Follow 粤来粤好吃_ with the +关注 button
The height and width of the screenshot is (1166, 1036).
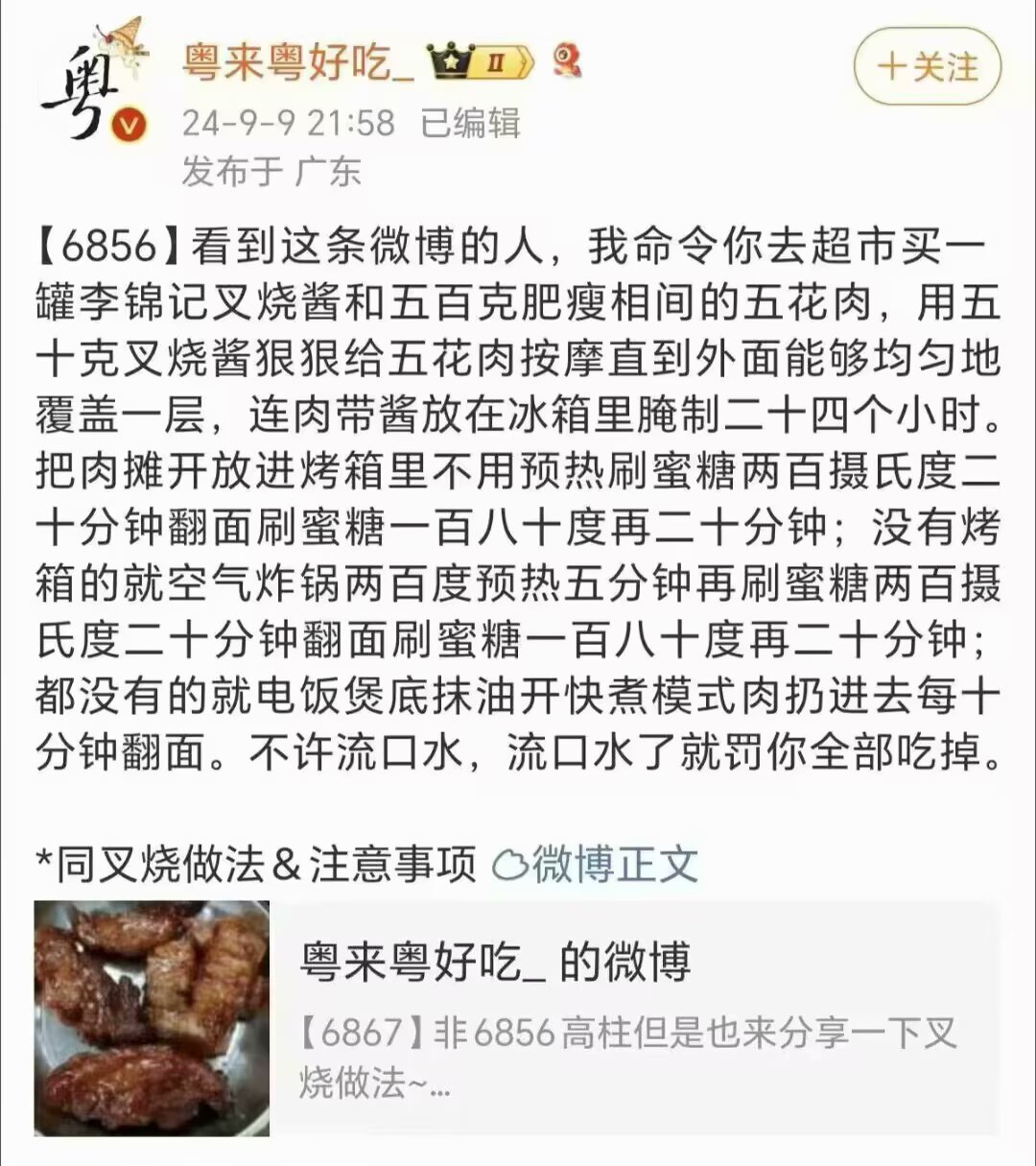927,66
